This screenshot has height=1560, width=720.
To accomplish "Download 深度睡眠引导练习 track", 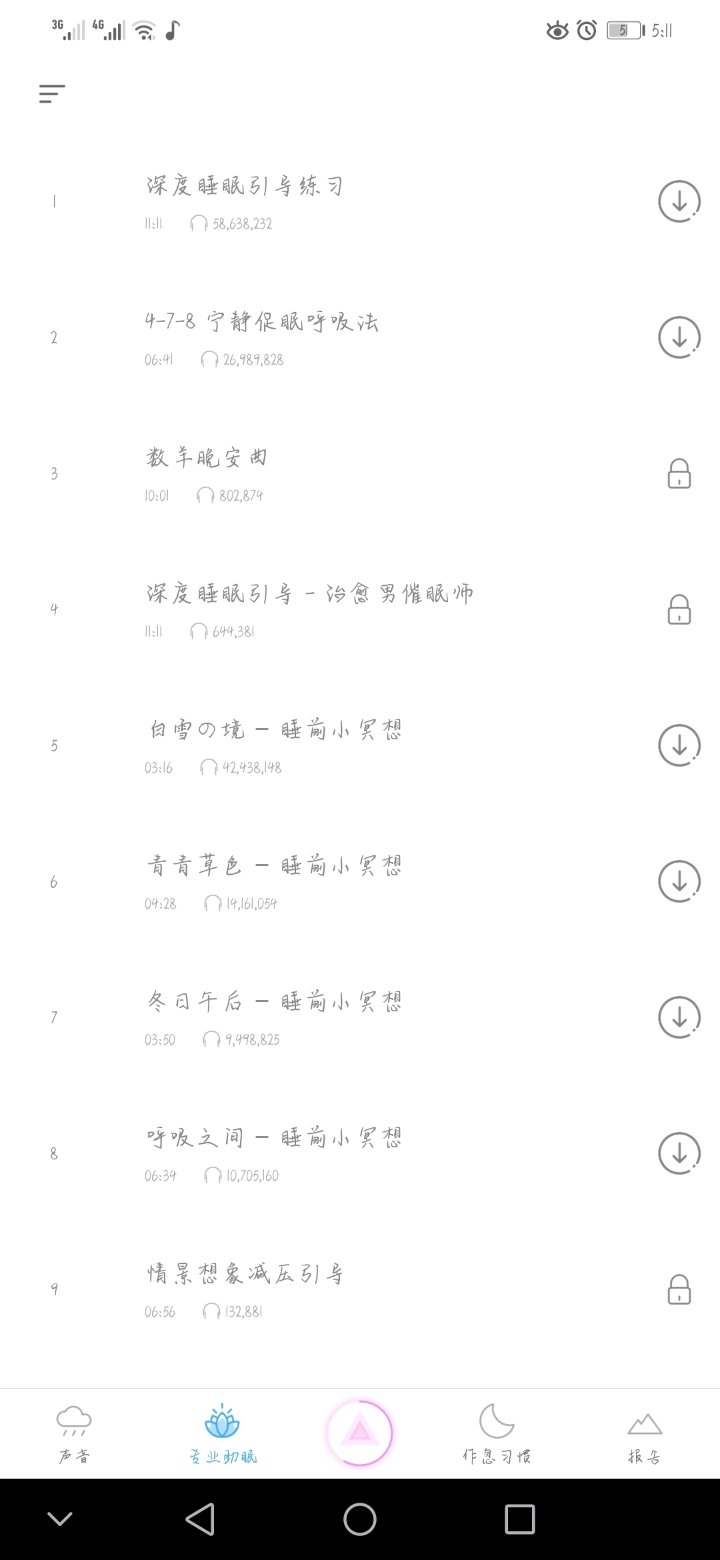I will (679, 201).
